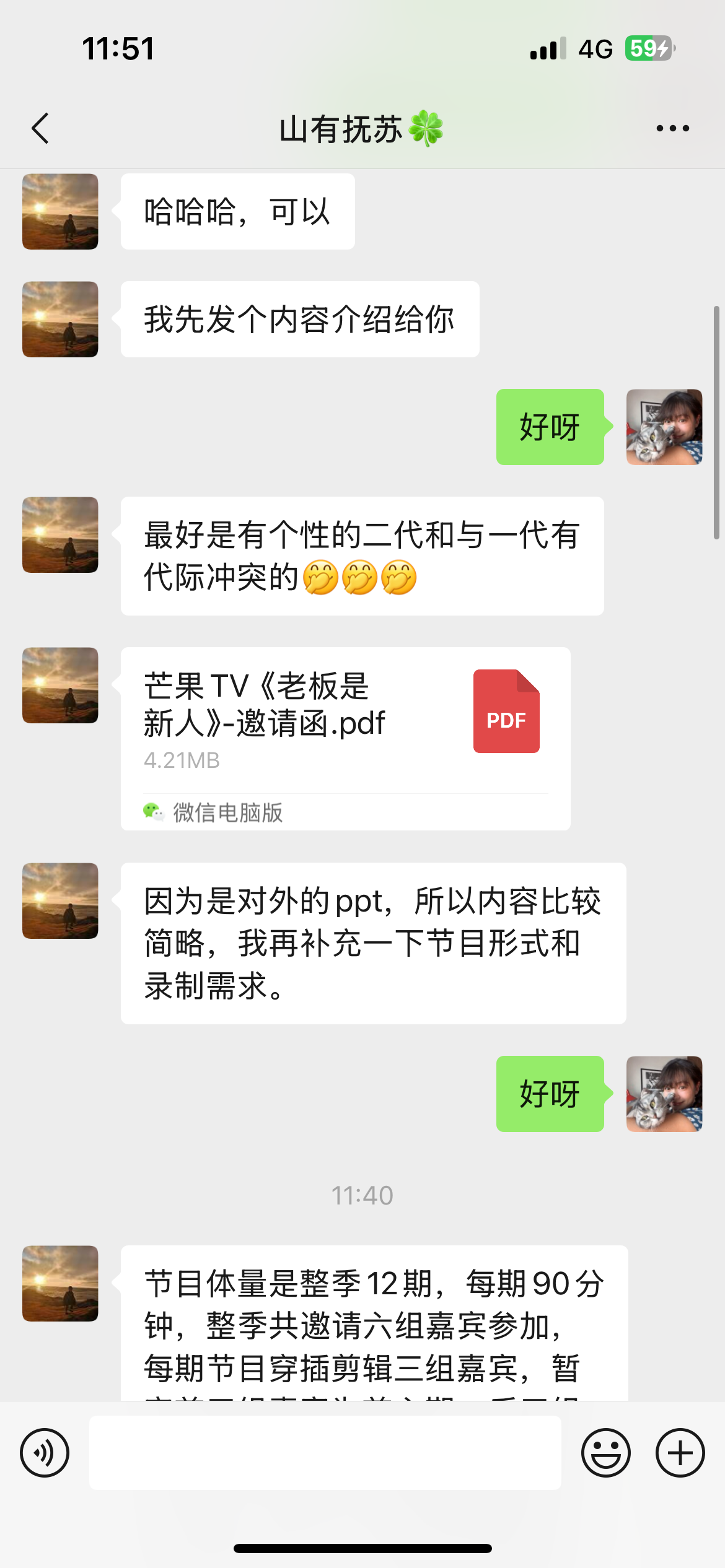Focus the message text field

point(325,1452)
